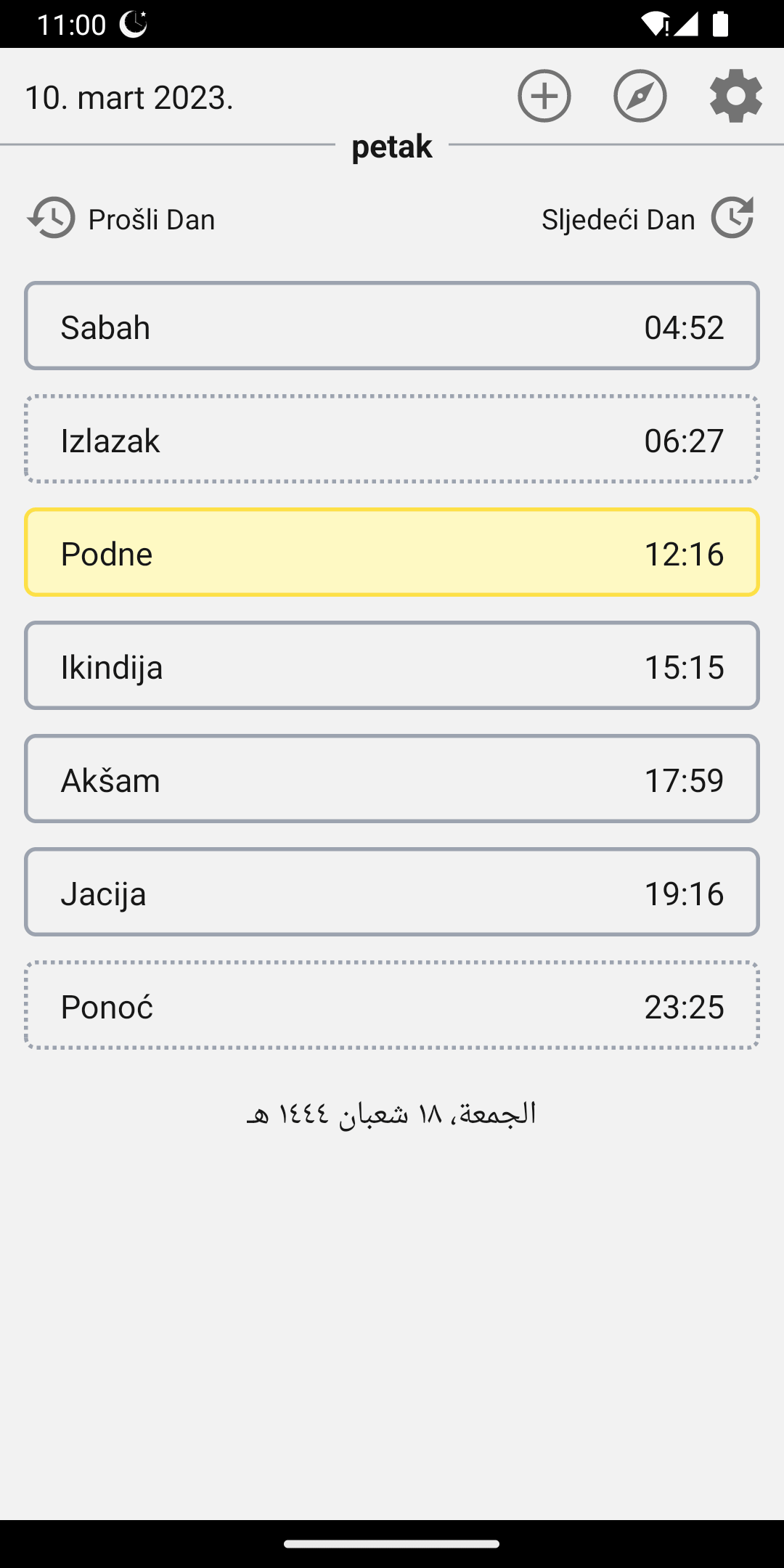This screenshot has height=1568, width=784.
Task: Open the Qibla compass
Action: coord(640,96)
